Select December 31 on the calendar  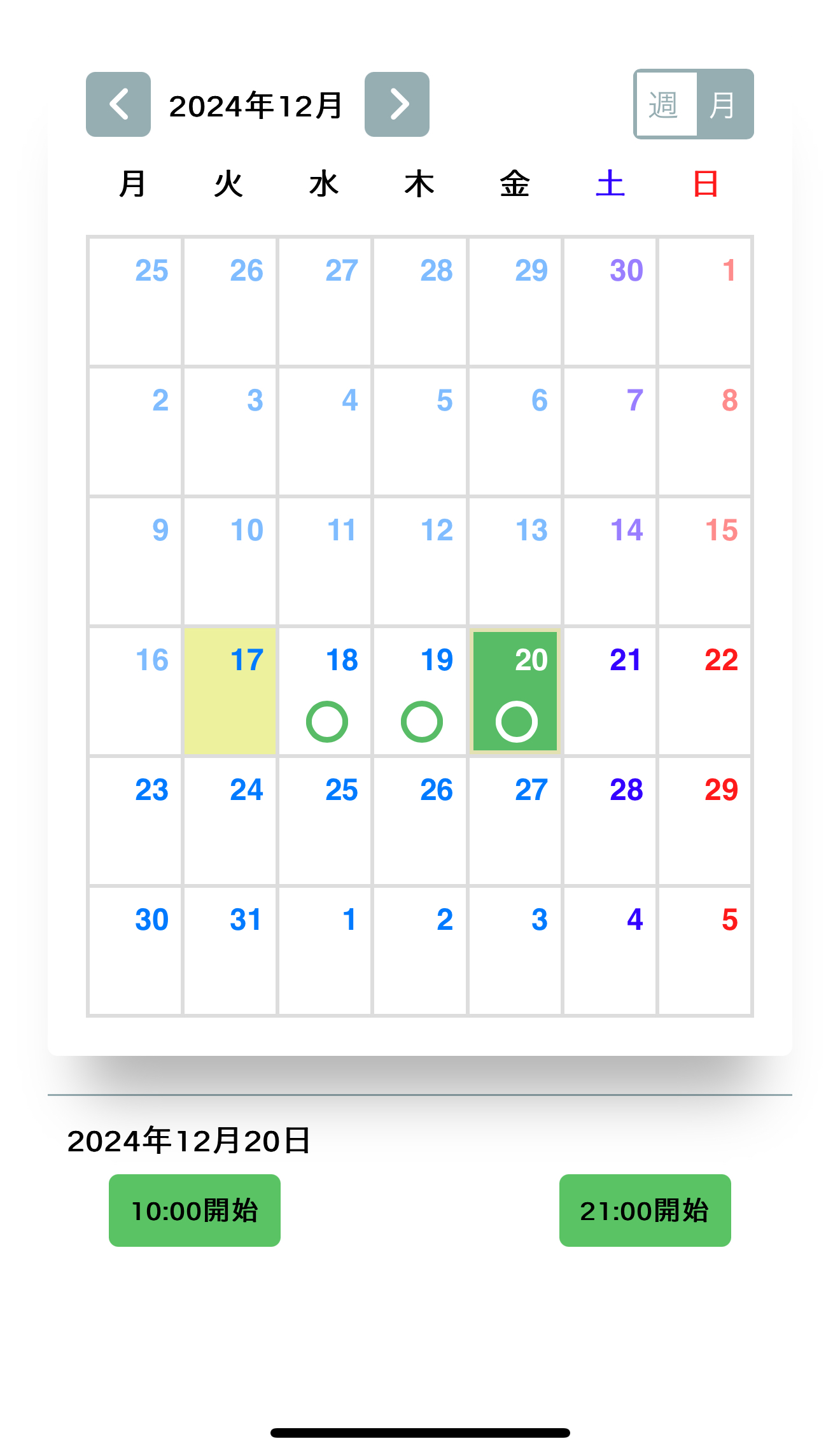(x=230, y=951)
